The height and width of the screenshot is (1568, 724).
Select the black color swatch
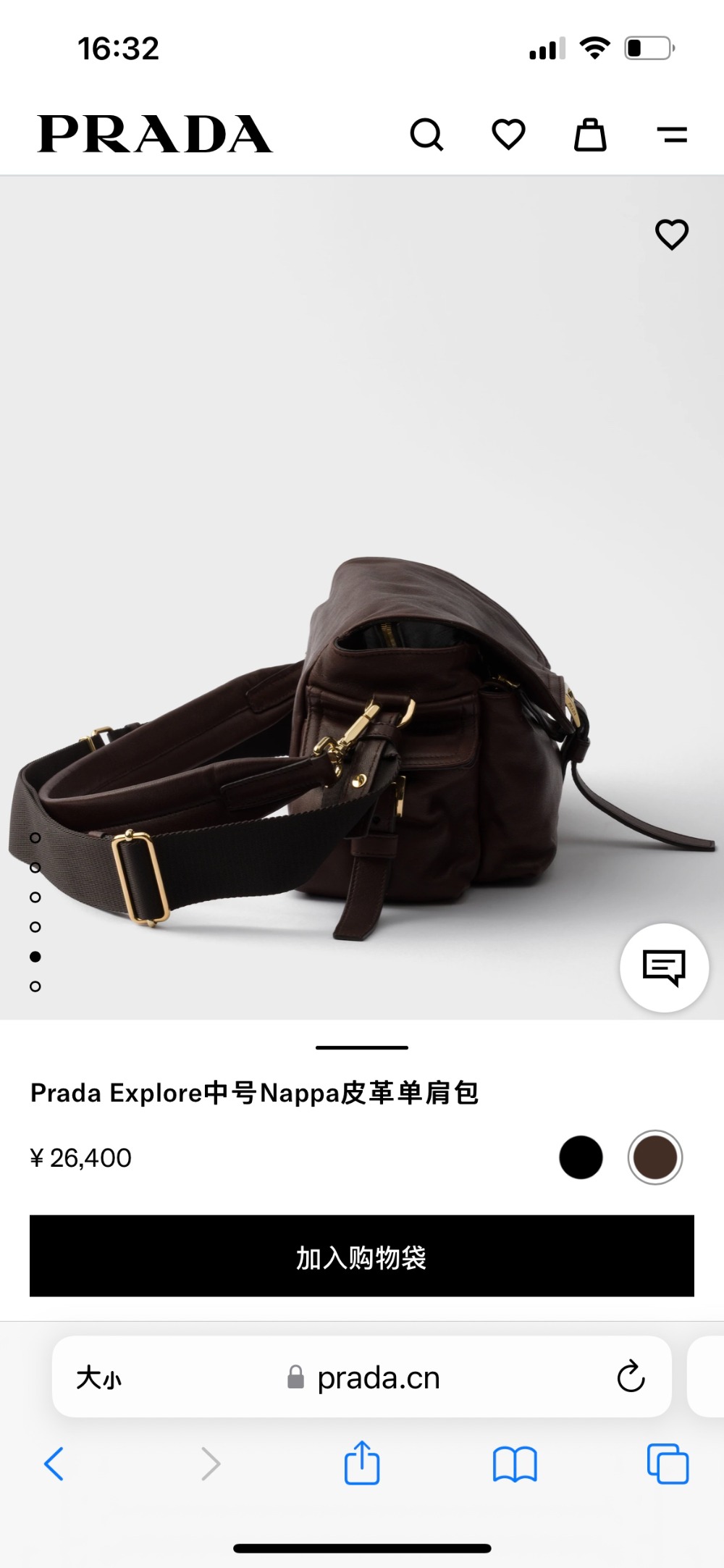pos(581,1157)
